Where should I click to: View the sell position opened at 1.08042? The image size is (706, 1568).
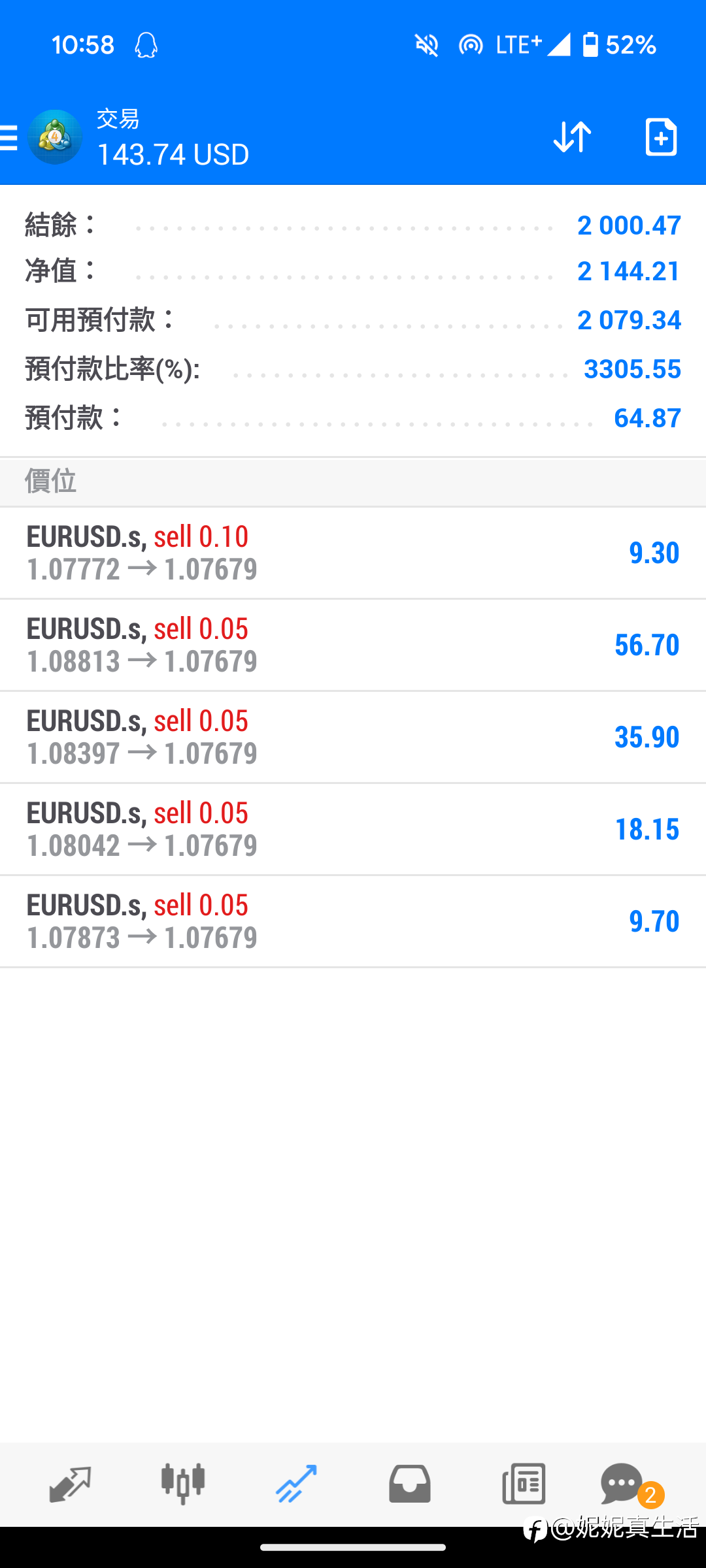pos(353,829)
